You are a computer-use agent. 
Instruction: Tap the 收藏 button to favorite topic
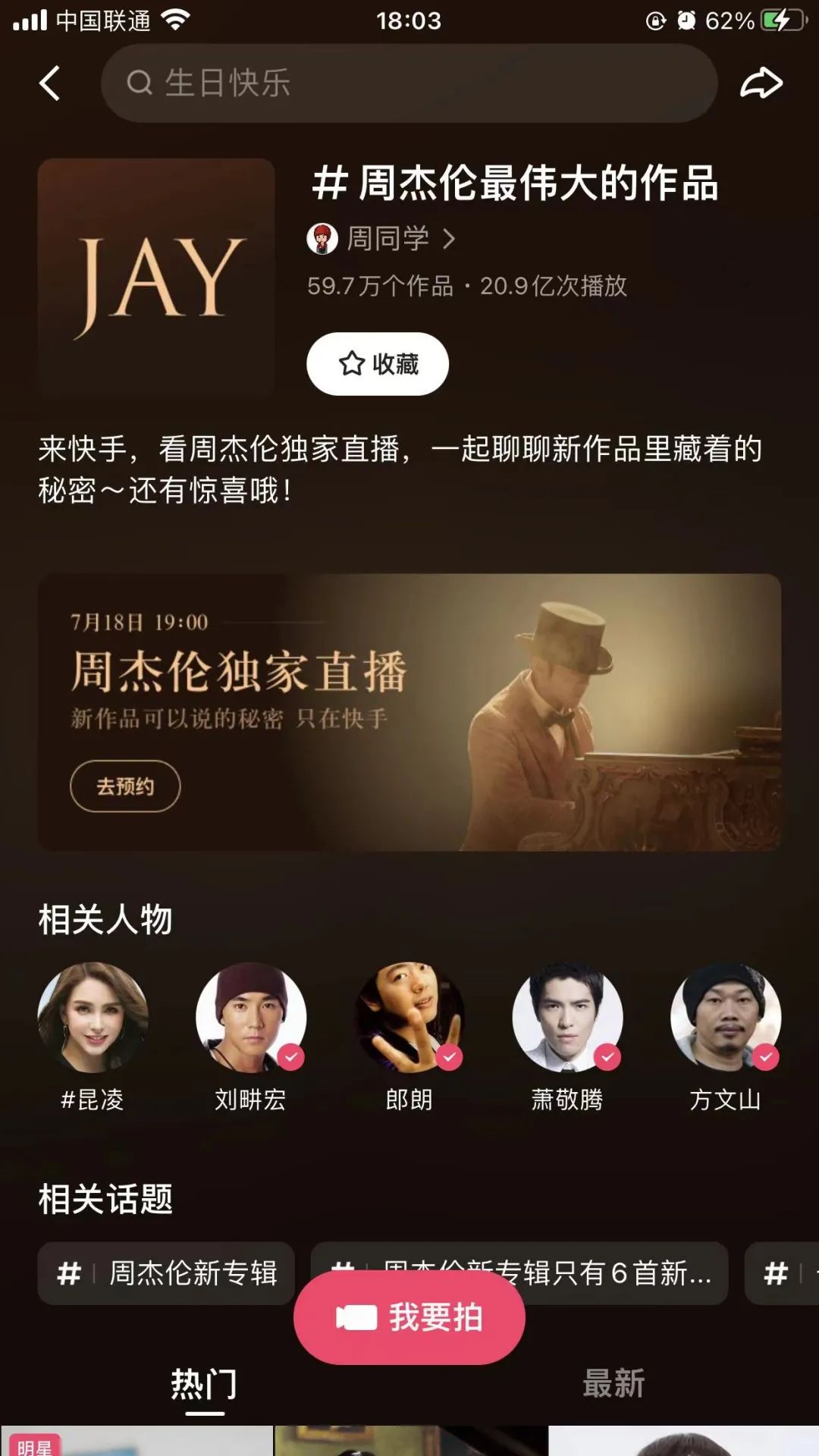(x=378, y=364)
